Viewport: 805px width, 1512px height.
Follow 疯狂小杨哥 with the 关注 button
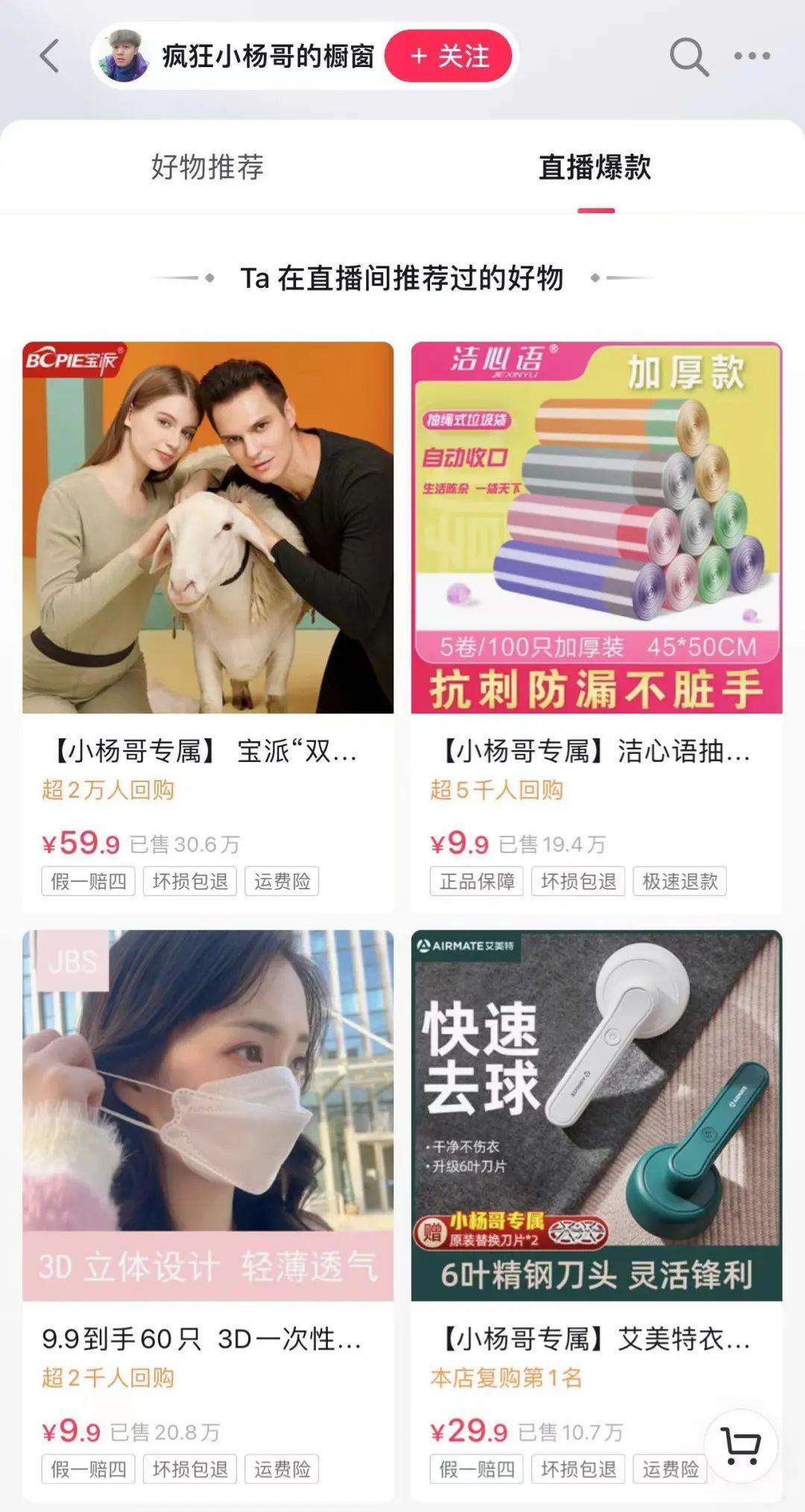[x=449, y=57]
